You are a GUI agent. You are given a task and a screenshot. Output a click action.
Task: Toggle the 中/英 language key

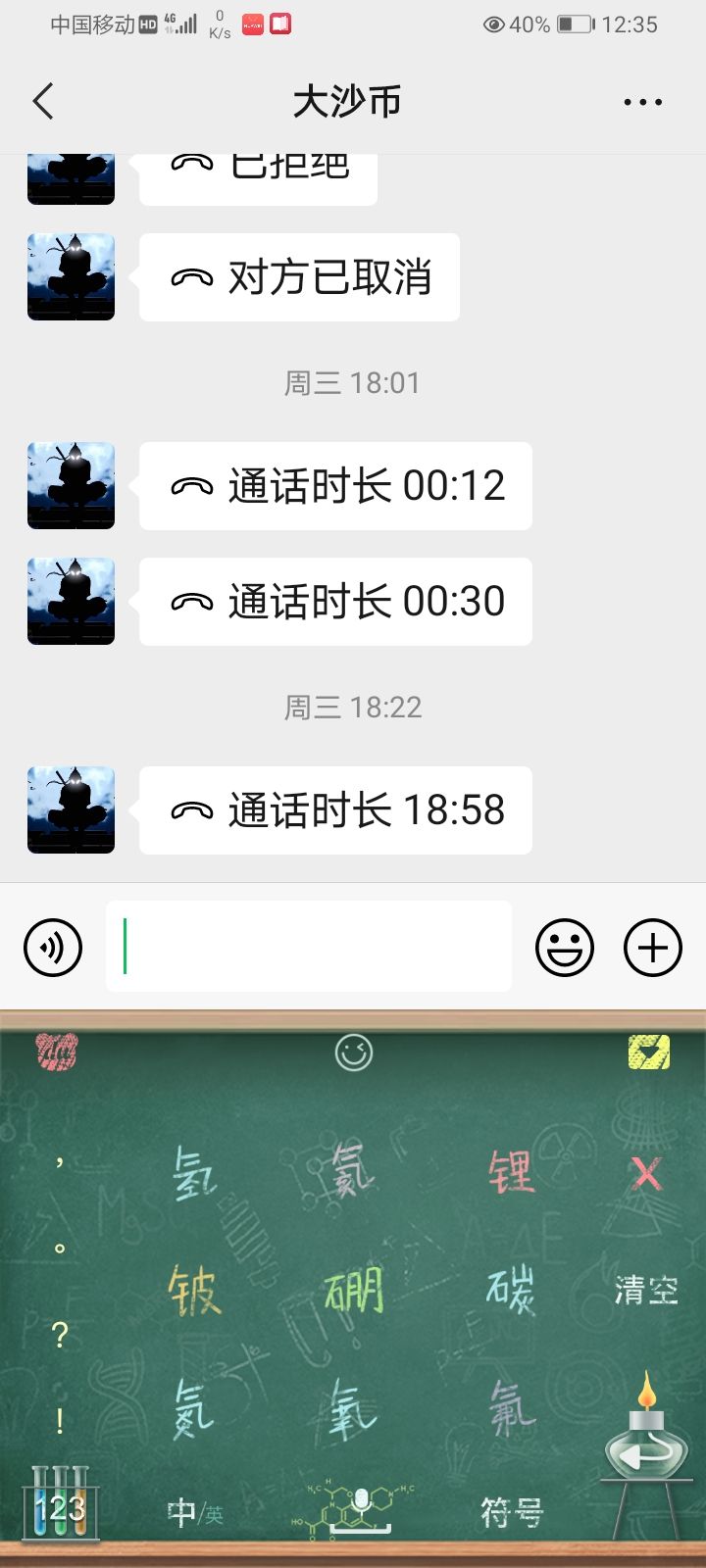pyautogui.click(x=195, y=1513)
